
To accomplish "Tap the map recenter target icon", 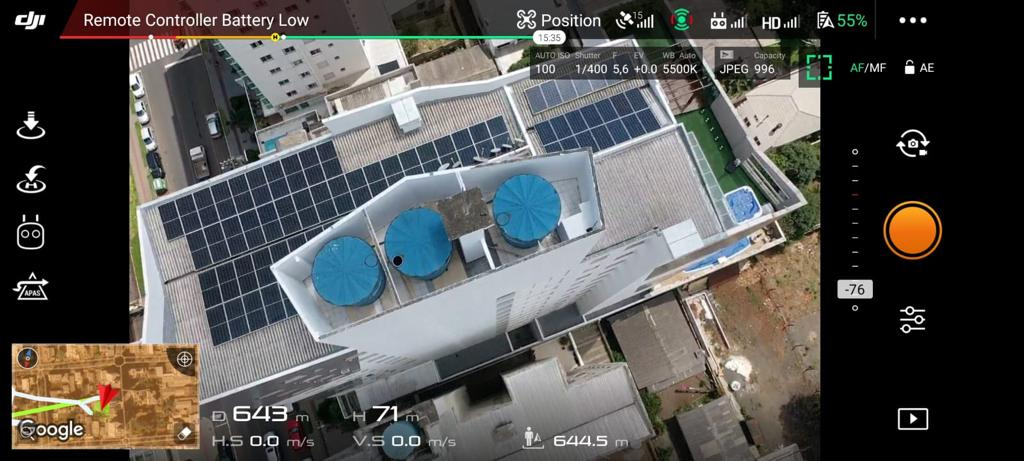I will pos(184,358).
